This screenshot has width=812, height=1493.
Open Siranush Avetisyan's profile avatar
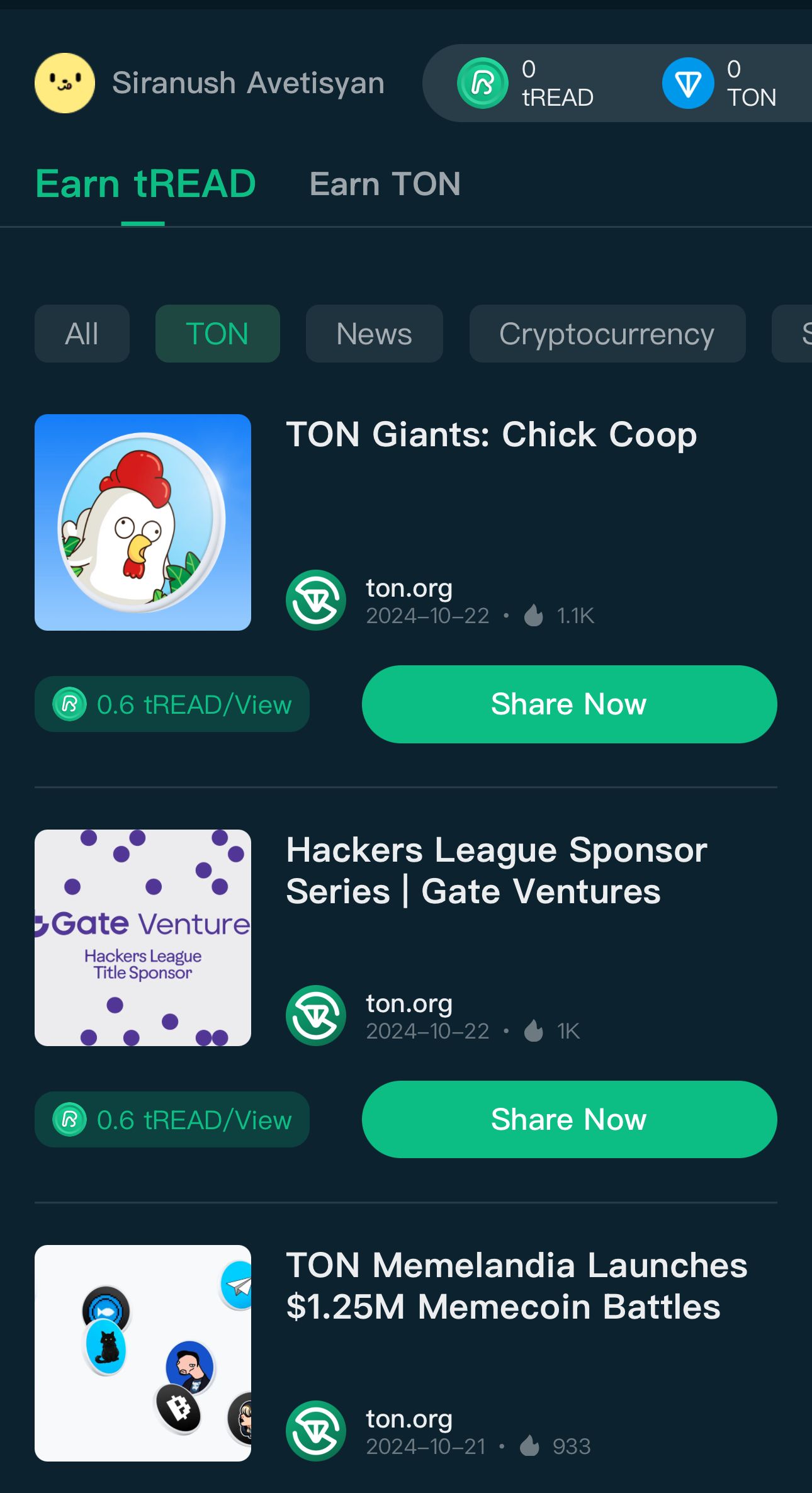click(x=65, y=83)
